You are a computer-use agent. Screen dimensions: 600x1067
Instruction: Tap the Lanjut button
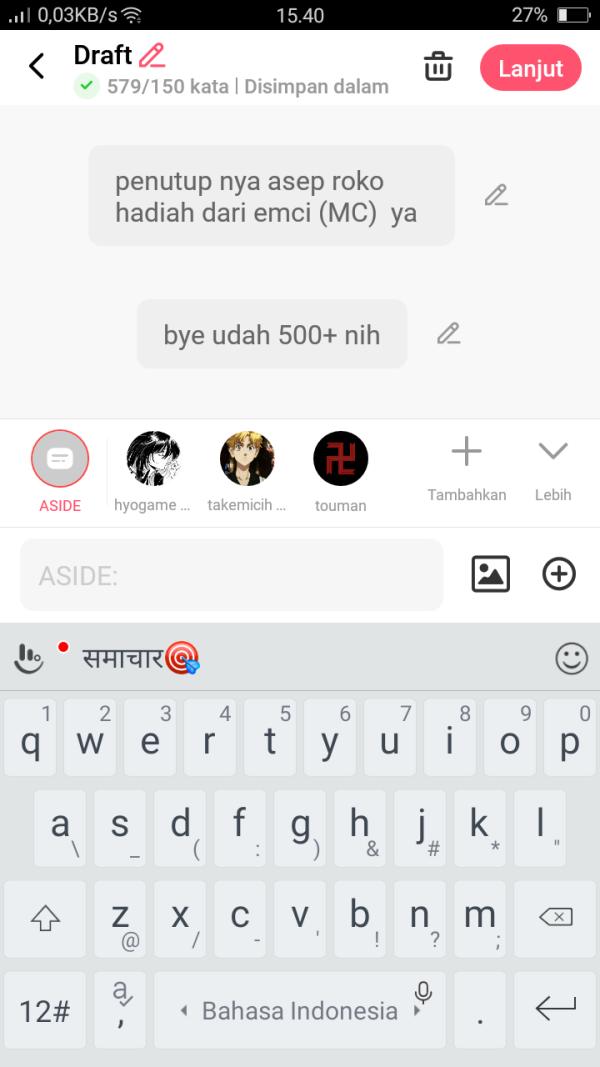click(x=530, y=68)
